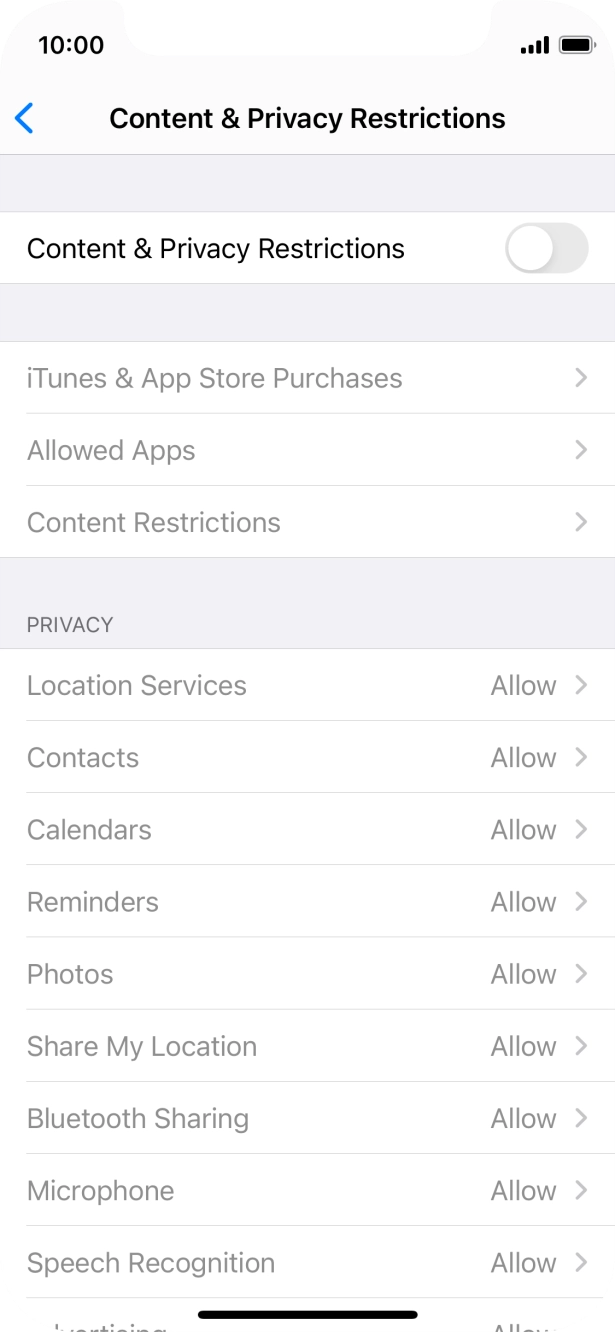Open Content Restrictions settings
This screenshot has width=615, height=1332.
(307, 522)
